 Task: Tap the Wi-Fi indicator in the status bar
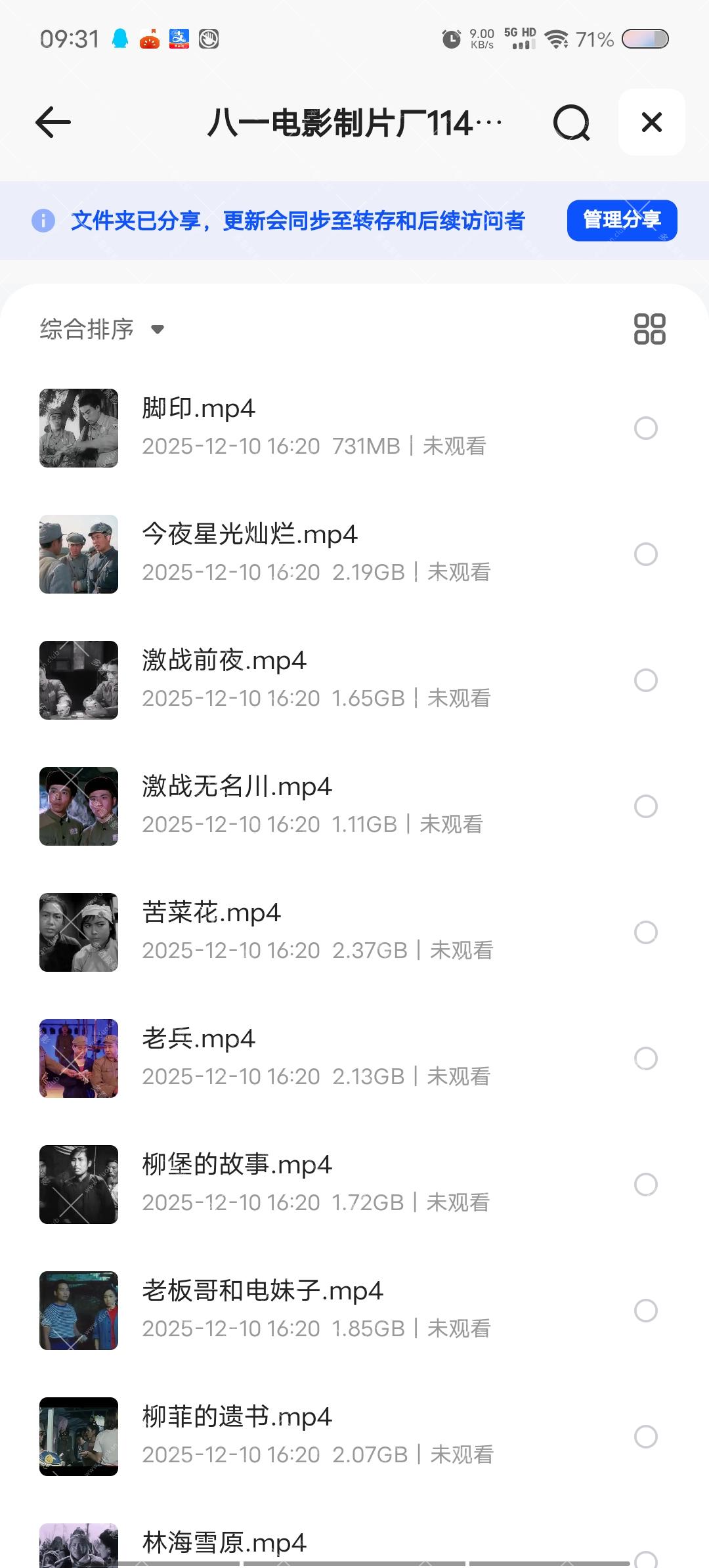(x=557, y=39)
